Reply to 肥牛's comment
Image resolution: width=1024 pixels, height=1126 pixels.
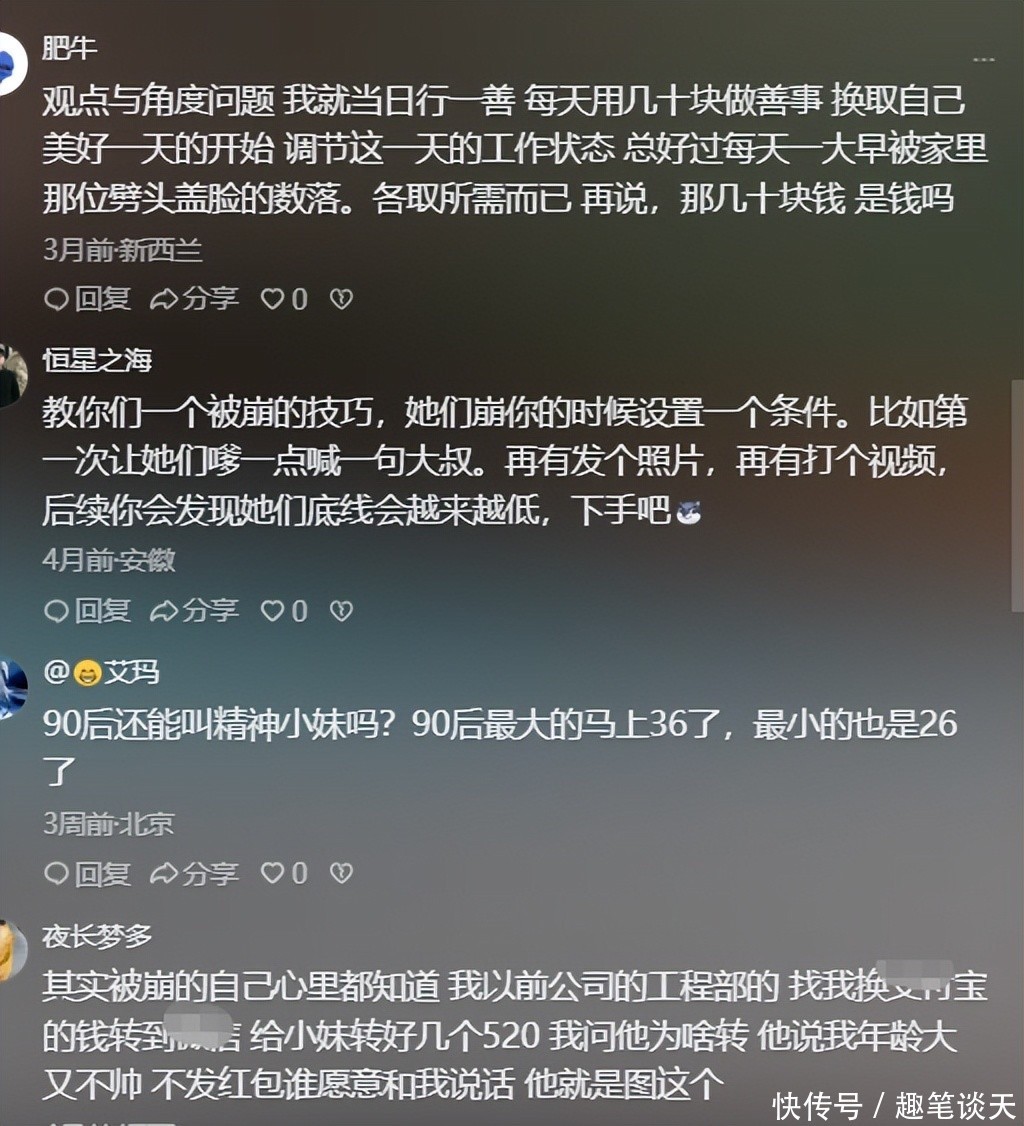[88, 298]
